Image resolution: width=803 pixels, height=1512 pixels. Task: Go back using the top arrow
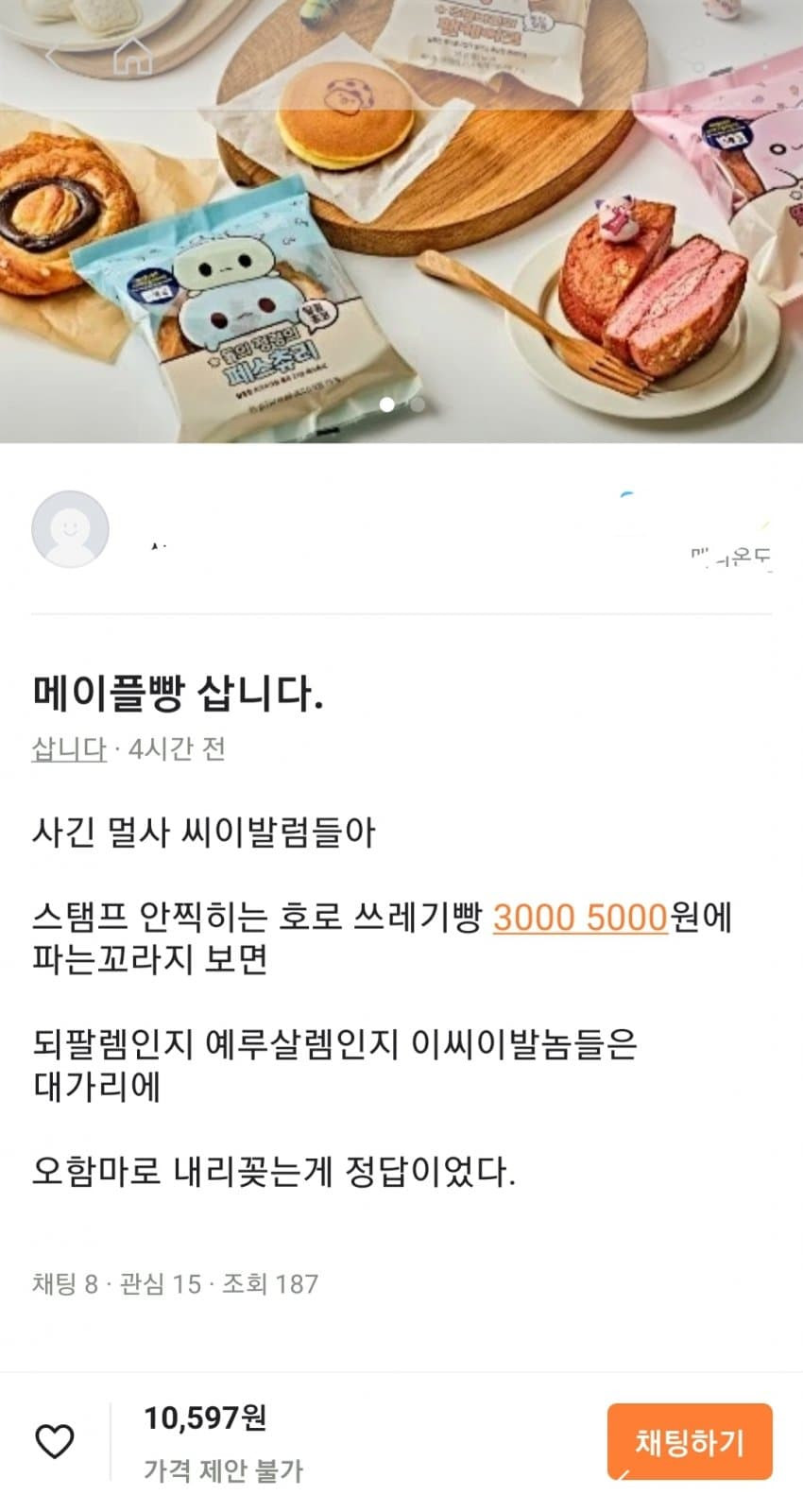pyautogui.click(x=57, y=57)
